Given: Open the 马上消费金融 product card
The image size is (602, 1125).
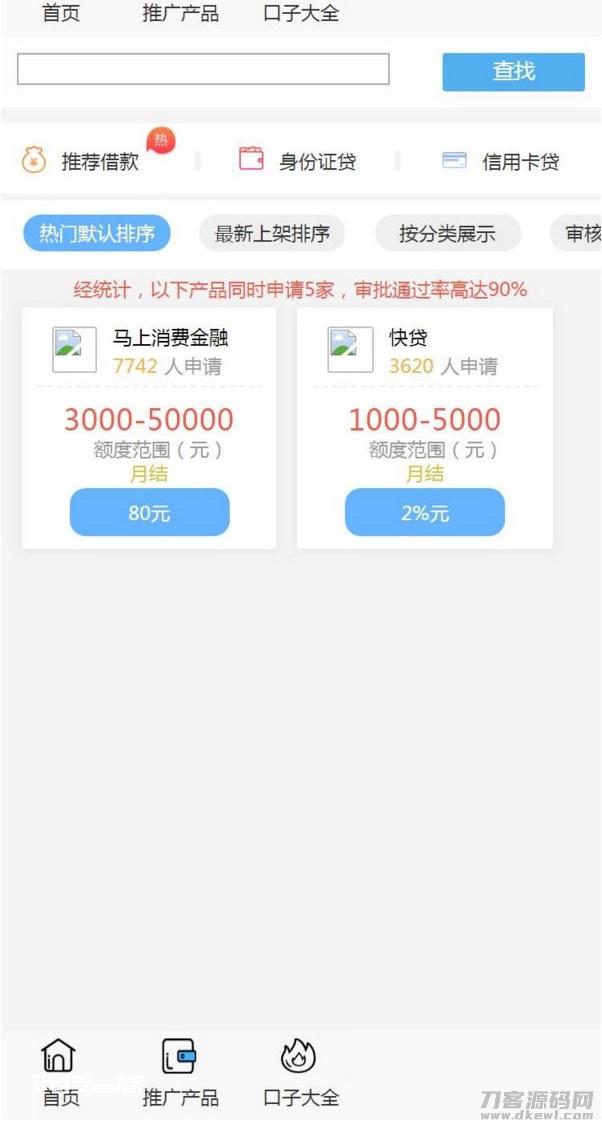Looking at the screenshot, I should click(x=149, y=428).
